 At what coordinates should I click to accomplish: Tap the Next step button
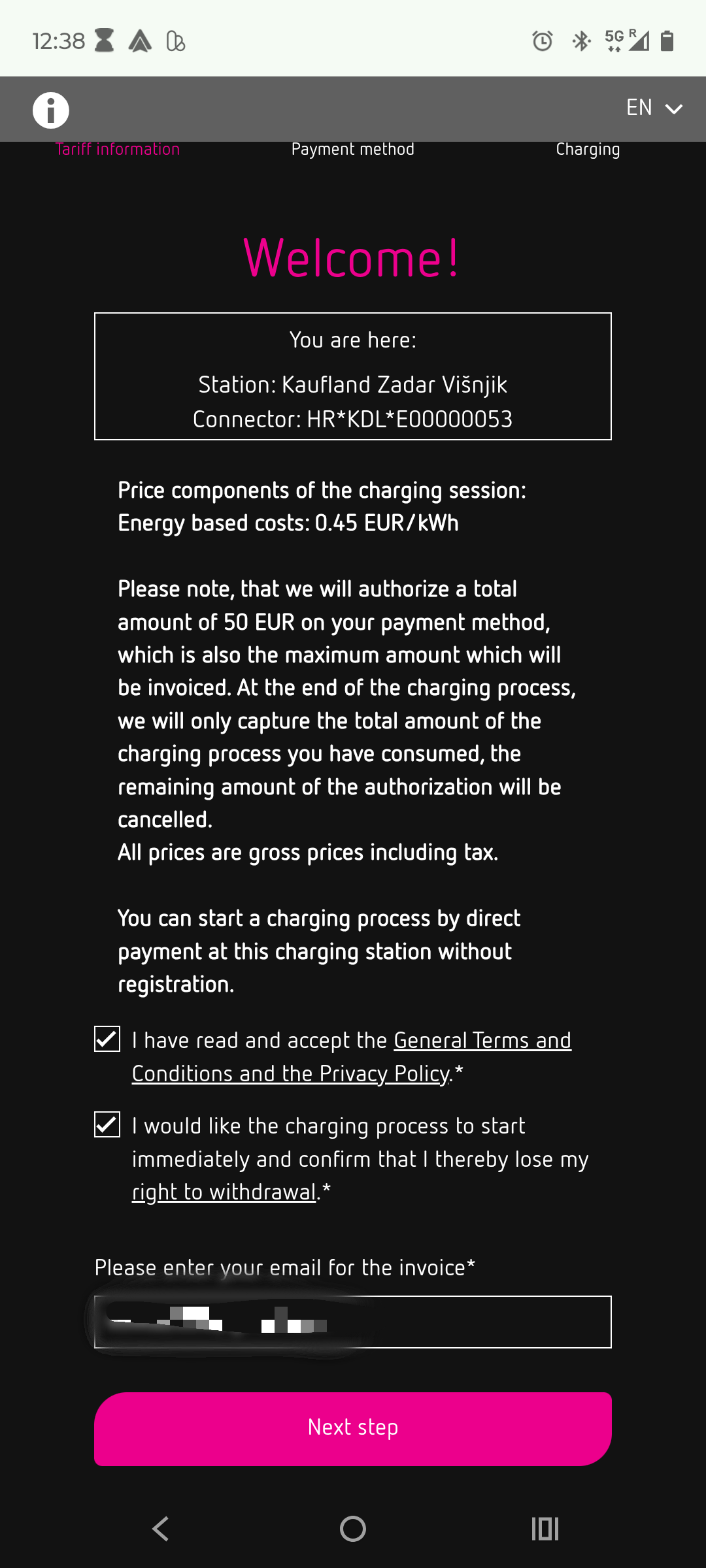pos(353,1429)
